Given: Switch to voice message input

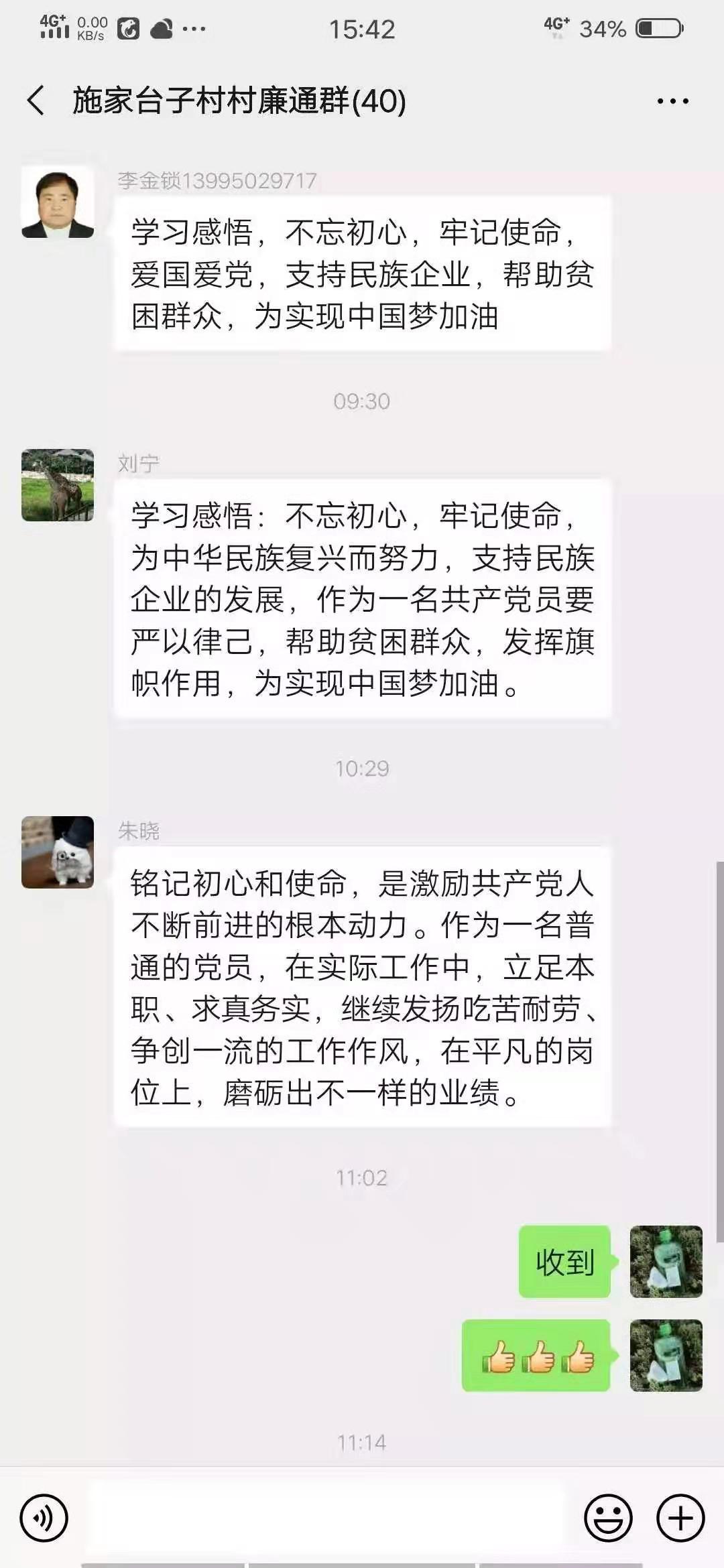Looking at the screenshot, I should (44, 1518).
